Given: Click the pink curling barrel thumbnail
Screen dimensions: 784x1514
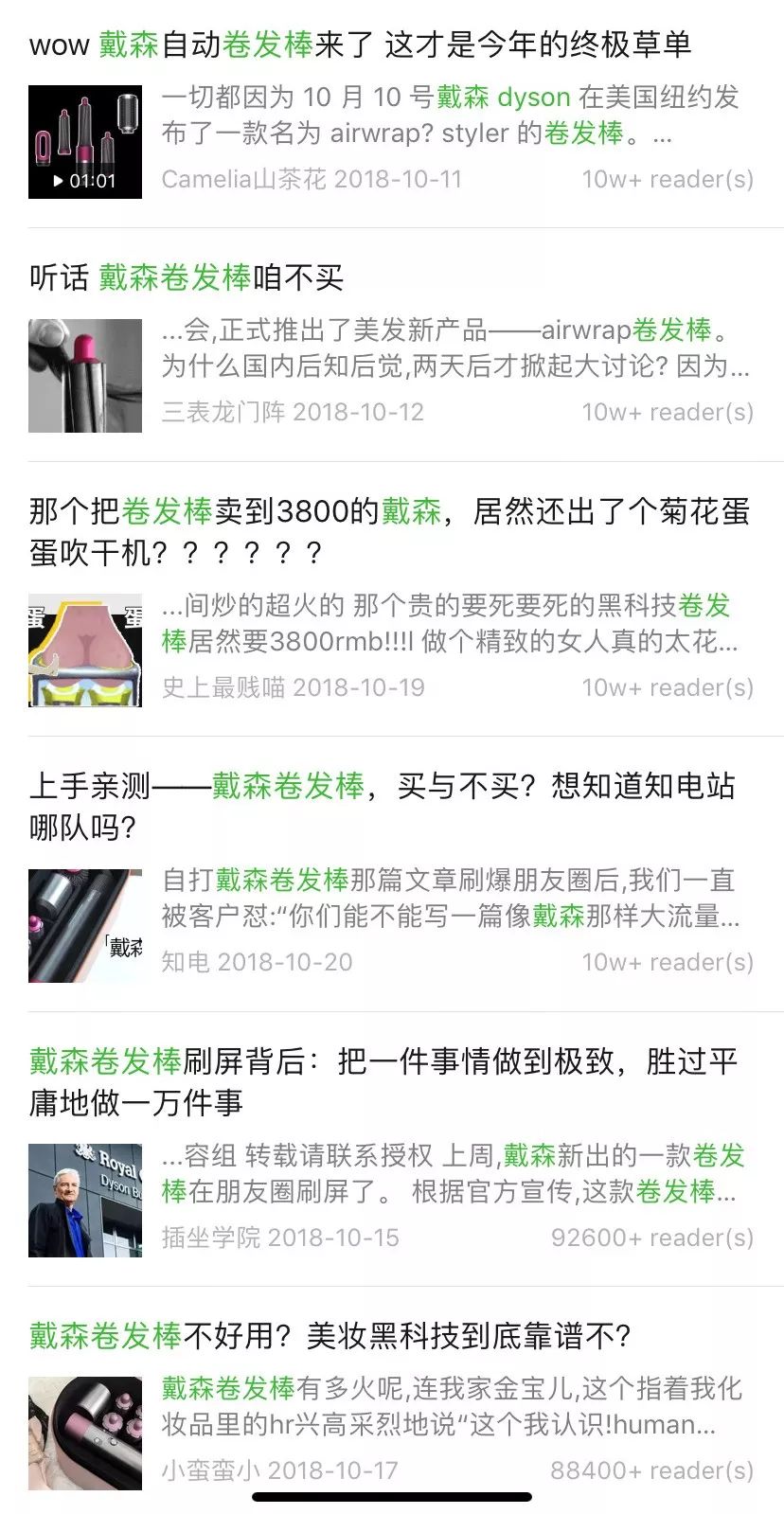Looking at the screenshot, I should pos(85,372).
